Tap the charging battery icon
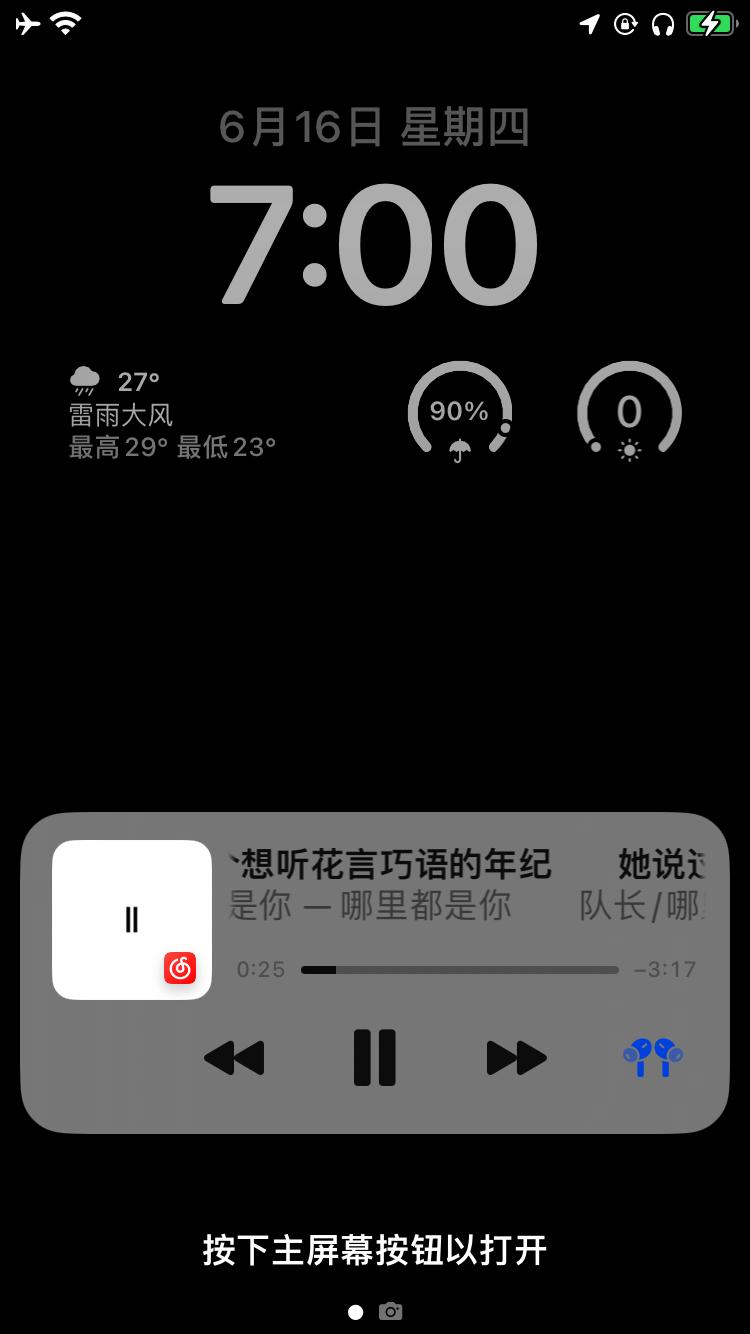The image size is (750, 1334). point(708,22)
